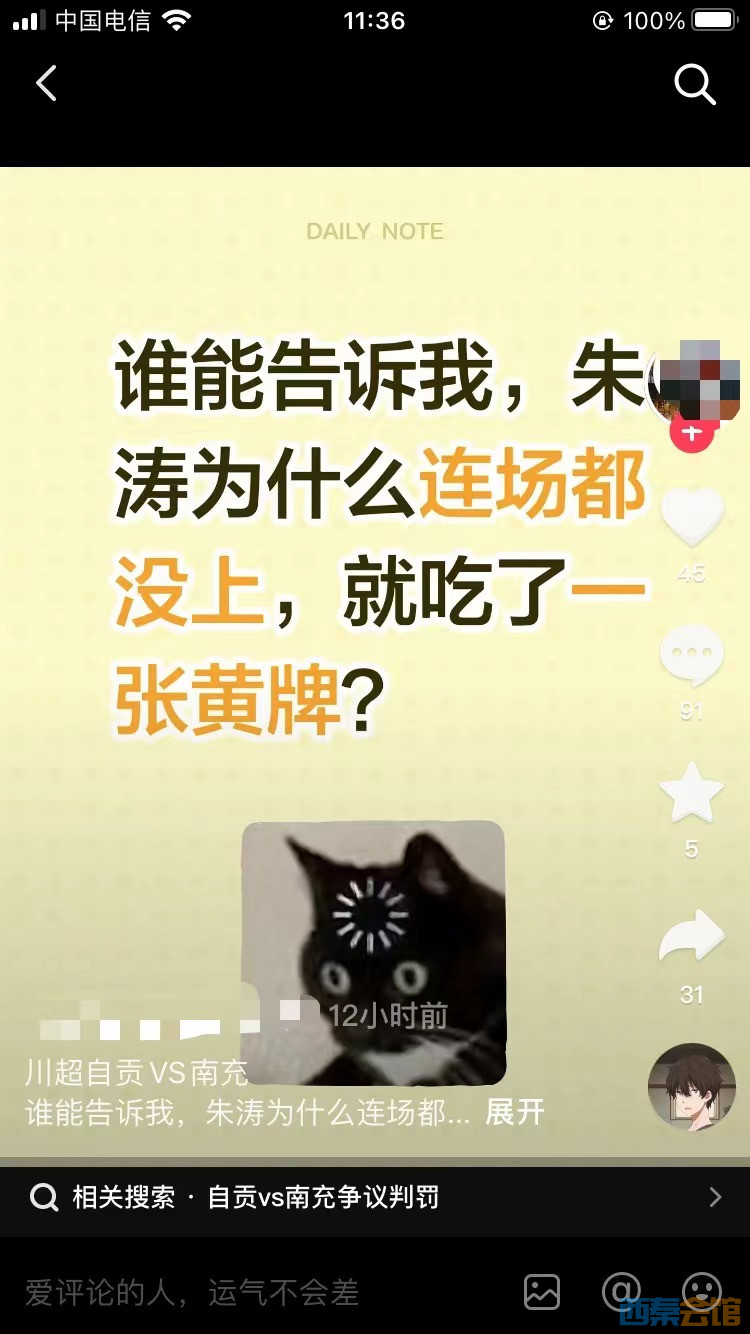
Task: Go back using the top-left arrow
Action: point(46,84)
